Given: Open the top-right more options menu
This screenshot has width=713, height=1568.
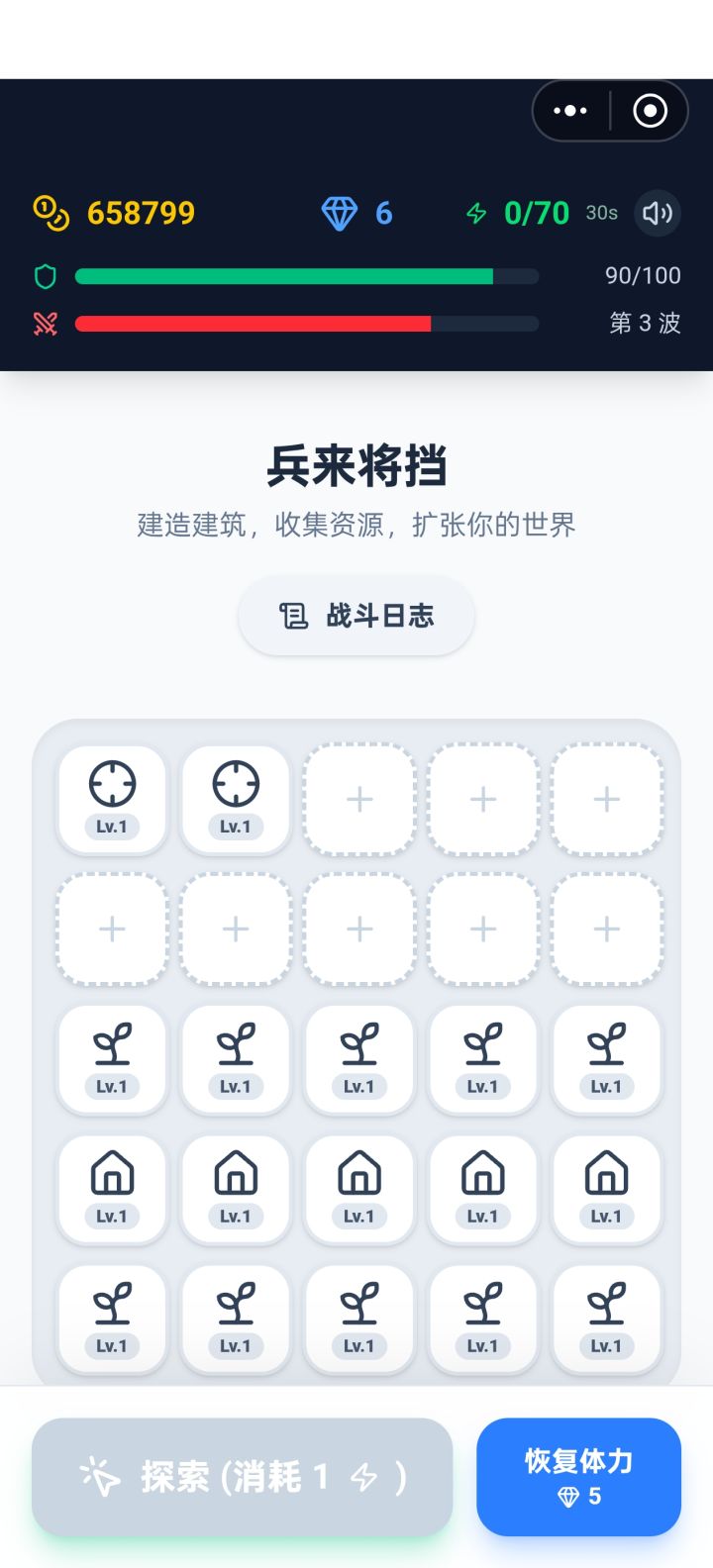Looking at the screenshot, I should click(x=570, y=110).
